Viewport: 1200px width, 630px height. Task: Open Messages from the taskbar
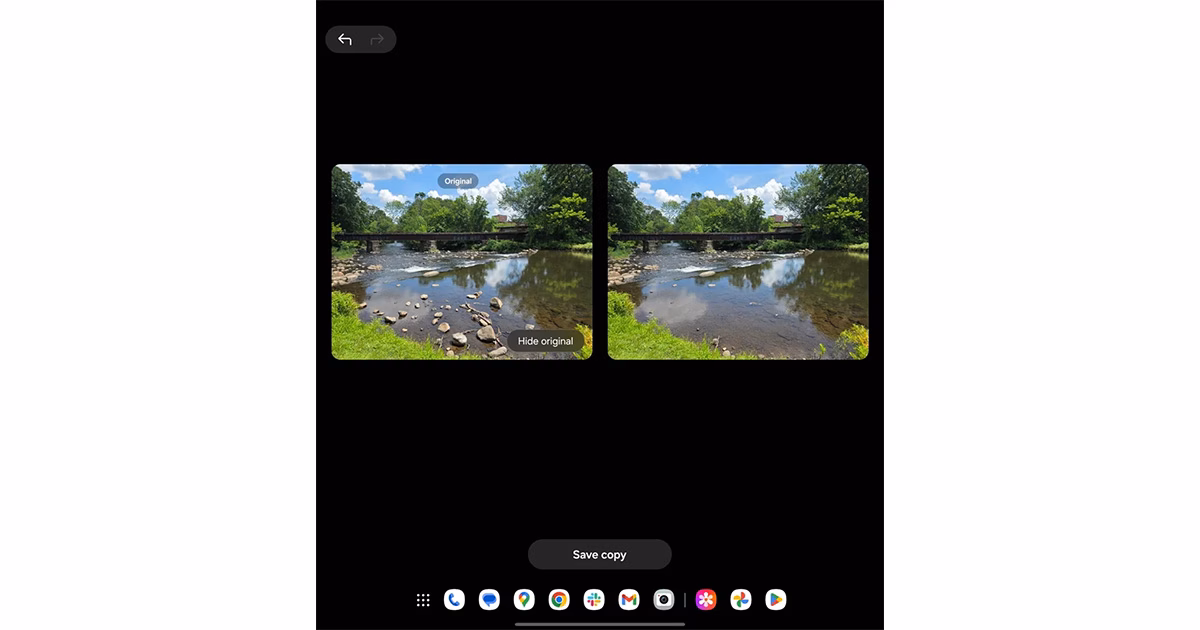point(489,600)
